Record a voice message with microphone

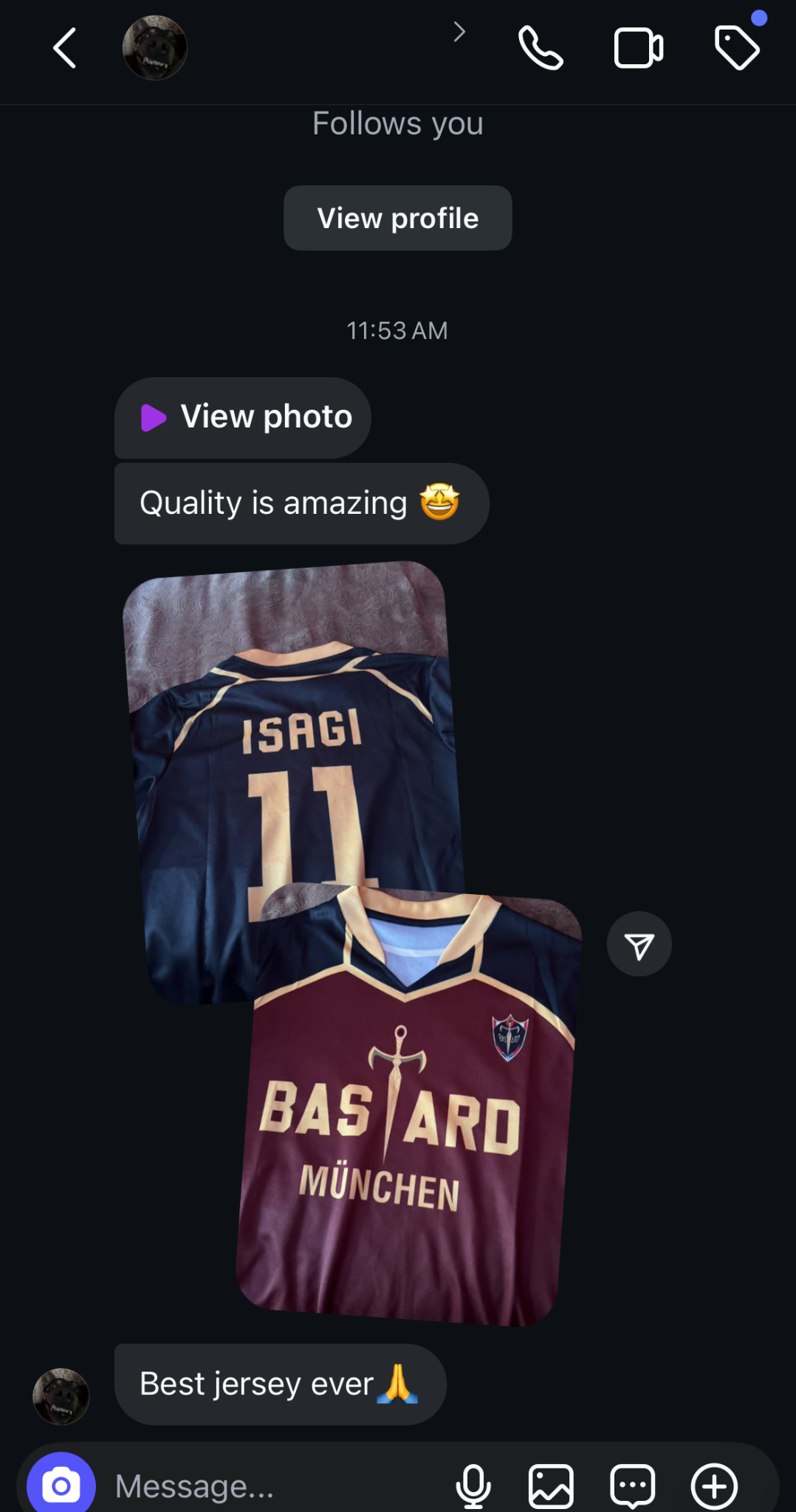coord(473,1485)
